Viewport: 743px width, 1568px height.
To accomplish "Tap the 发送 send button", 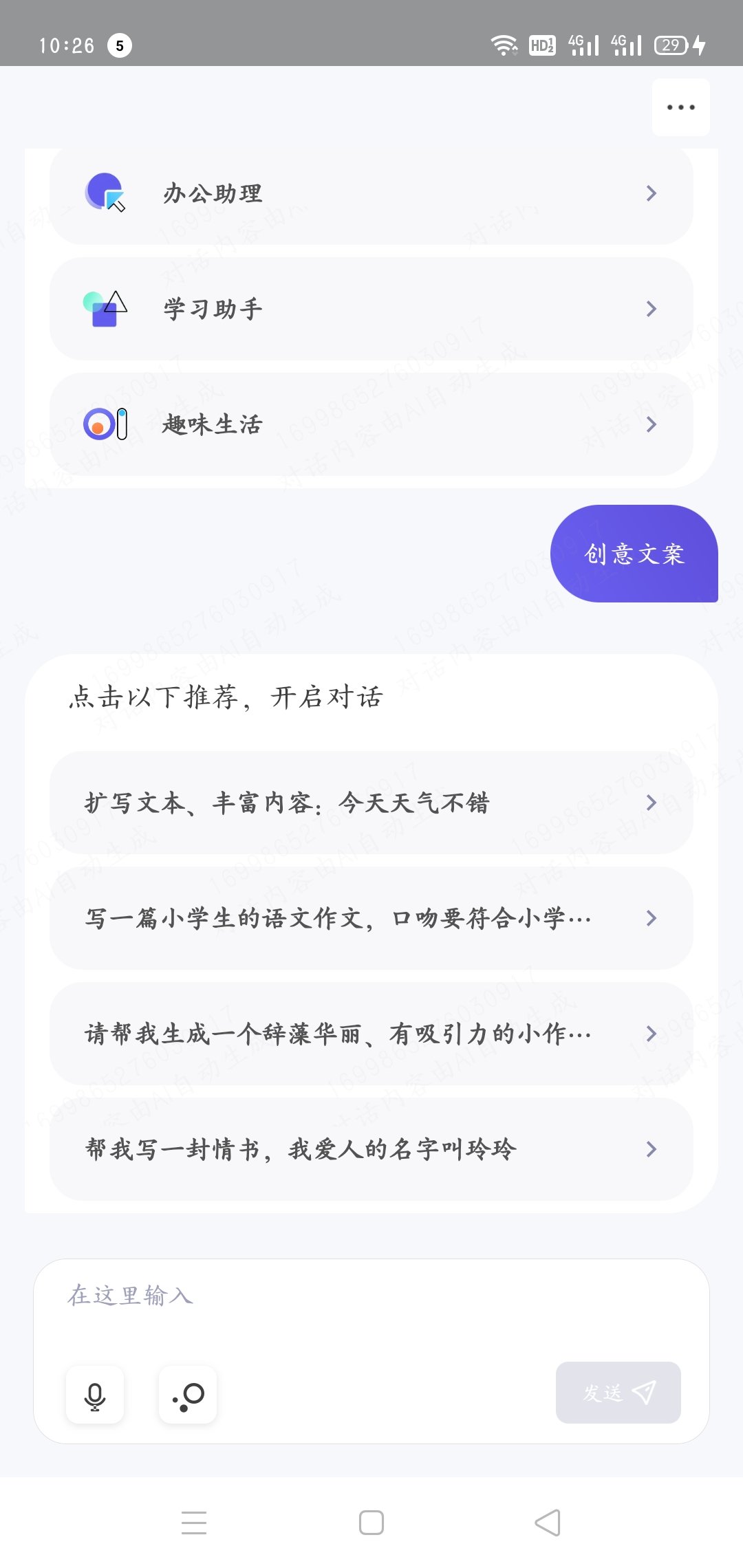I will coord(618,1393).
